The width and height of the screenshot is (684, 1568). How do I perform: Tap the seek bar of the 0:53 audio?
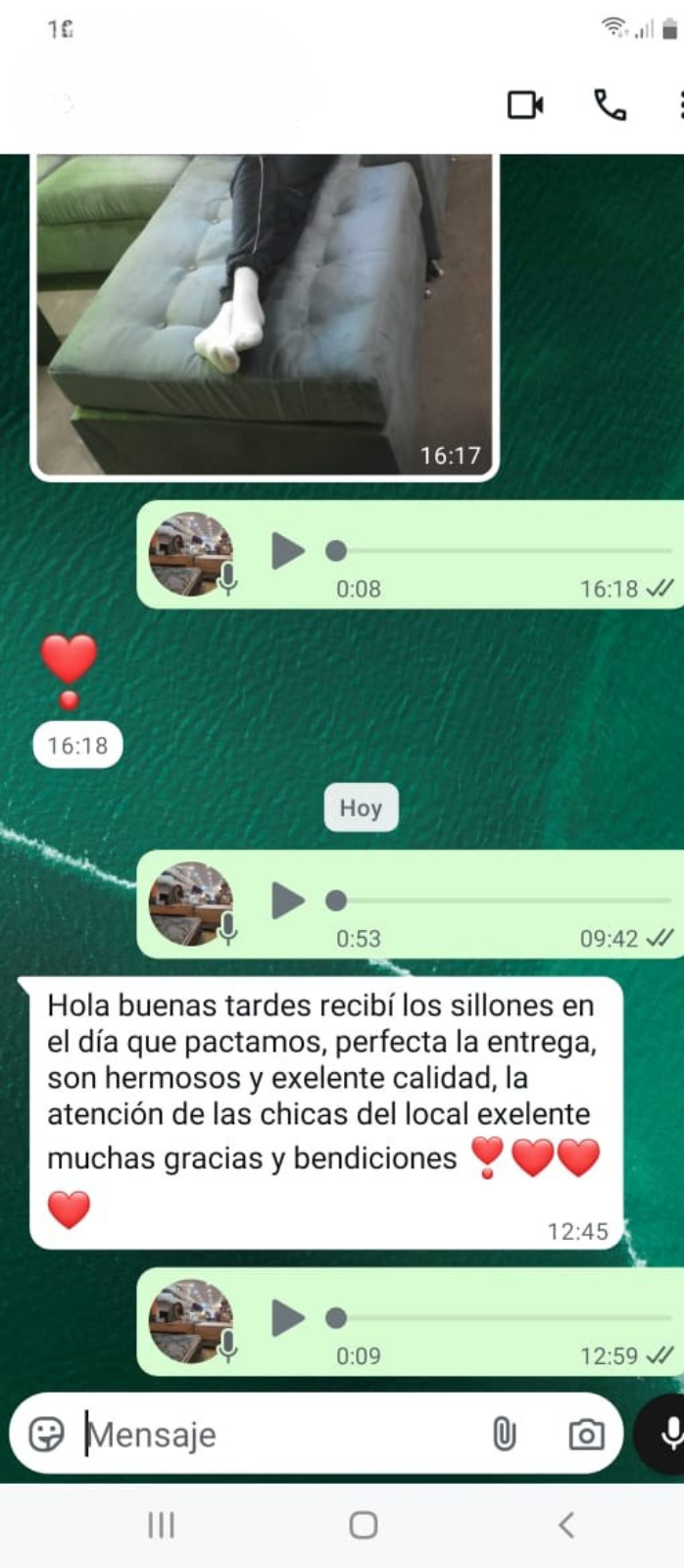point(500,900)
